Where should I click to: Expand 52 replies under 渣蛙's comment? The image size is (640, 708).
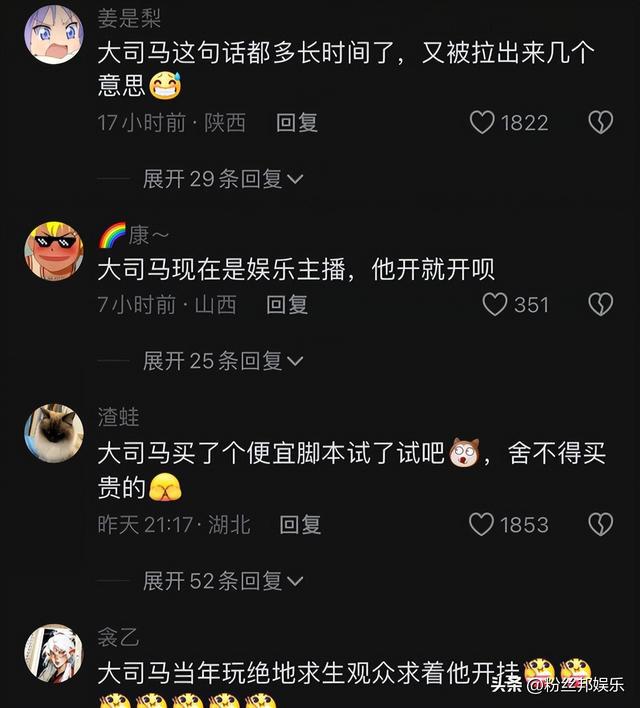(222, 580)
